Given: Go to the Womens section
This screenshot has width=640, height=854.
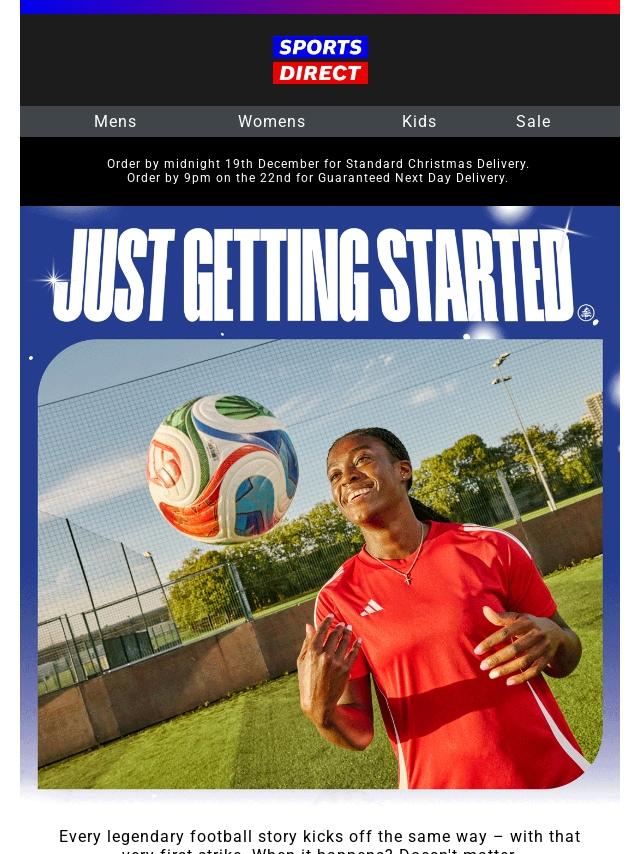Looking at the screenshot, I should click(x=271, y=121).
